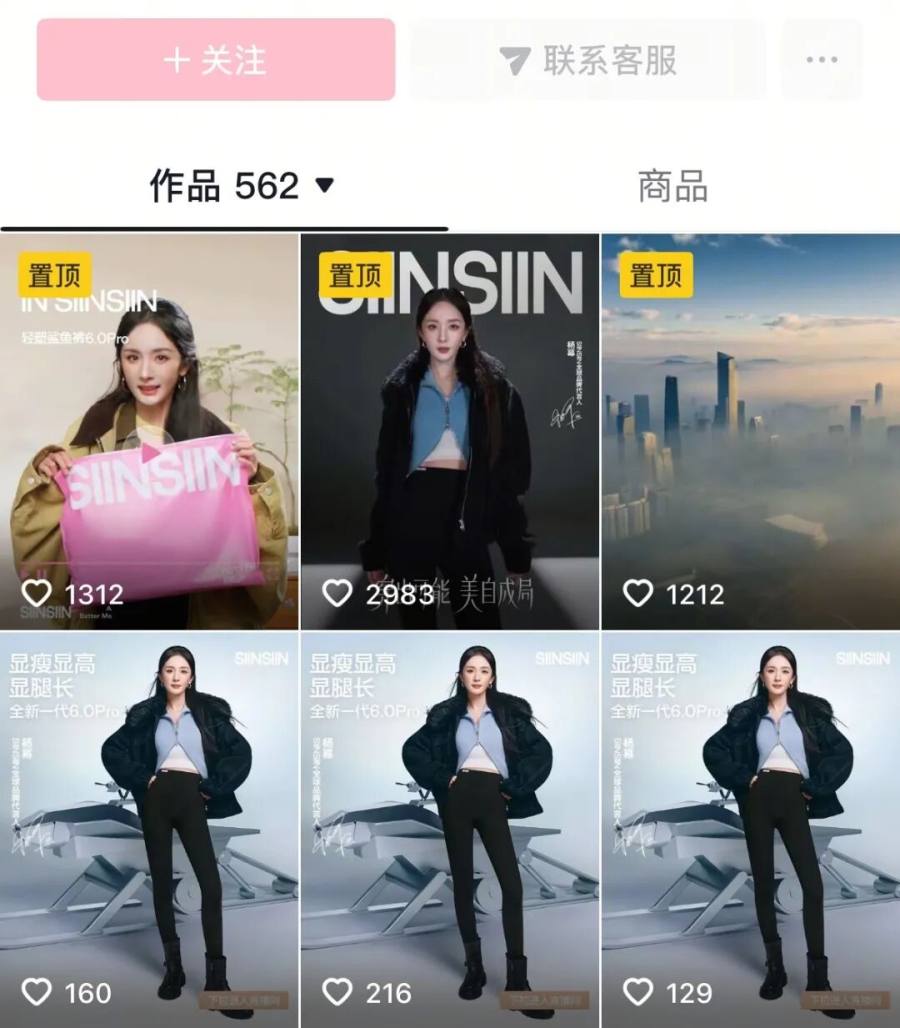The image size is (900, 1028).
Task: Expand the 作品 562 sort dropdown
Action: click(x=324, y=185)
